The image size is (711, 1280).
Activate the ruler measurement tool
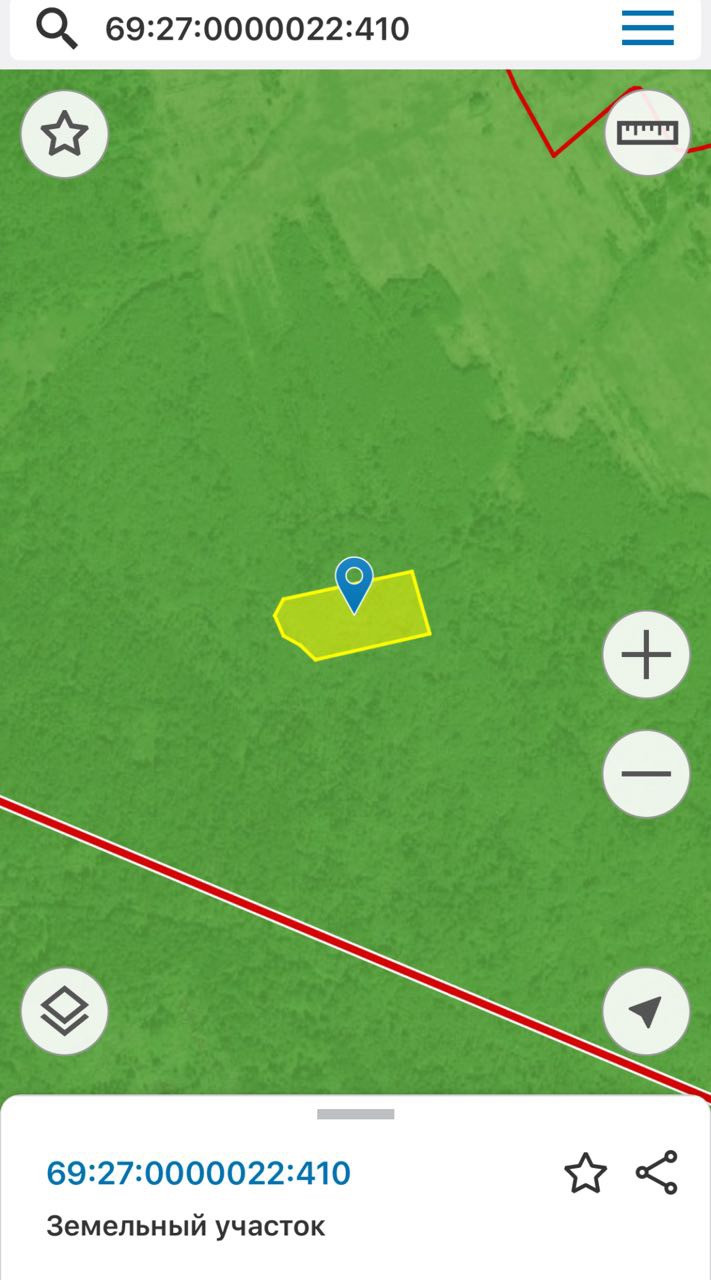(x=647, y=132)
